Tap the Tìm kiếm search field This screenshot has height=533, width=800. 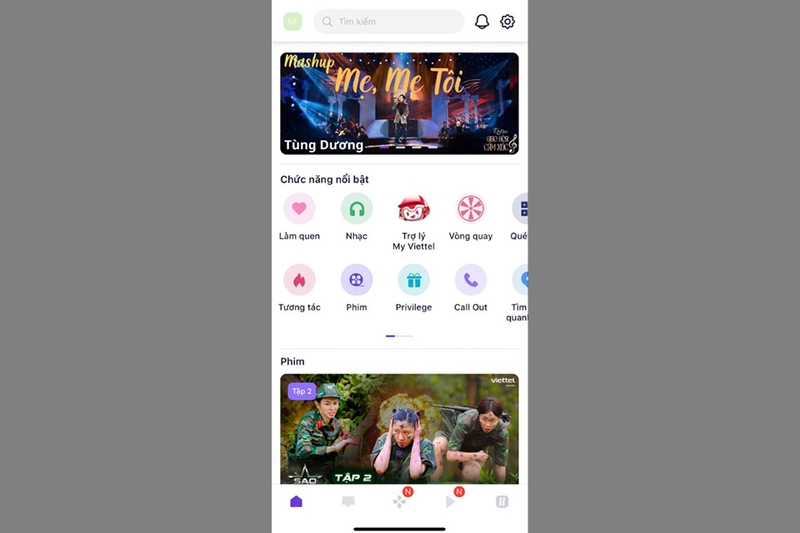point(389,21)
